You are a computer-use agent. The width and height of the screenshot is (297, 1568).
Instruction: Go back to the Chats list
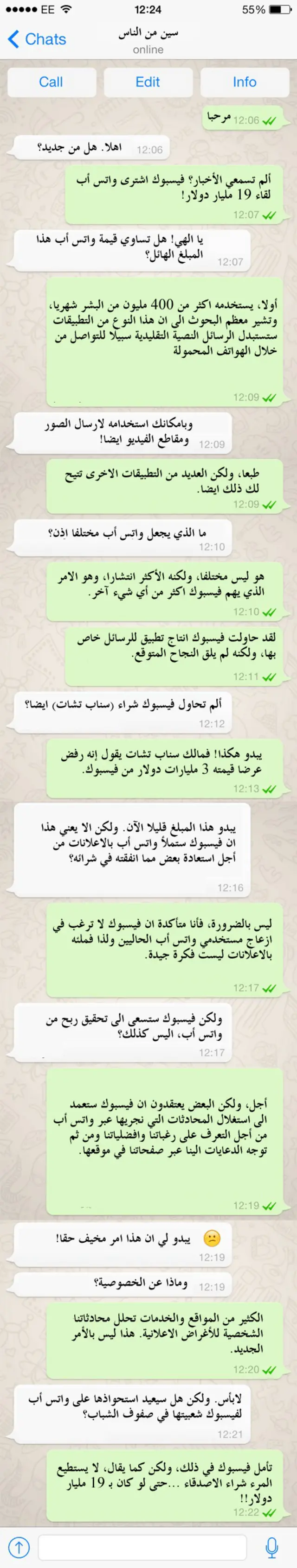click(x=37, y=39)
